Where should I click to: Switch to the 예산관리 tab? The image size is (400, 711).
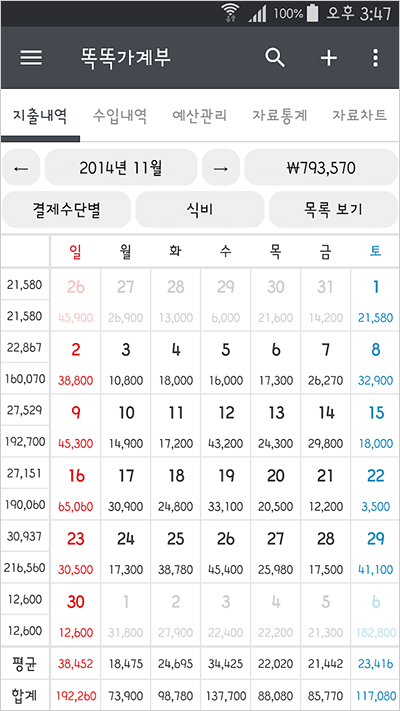(200, 115)
